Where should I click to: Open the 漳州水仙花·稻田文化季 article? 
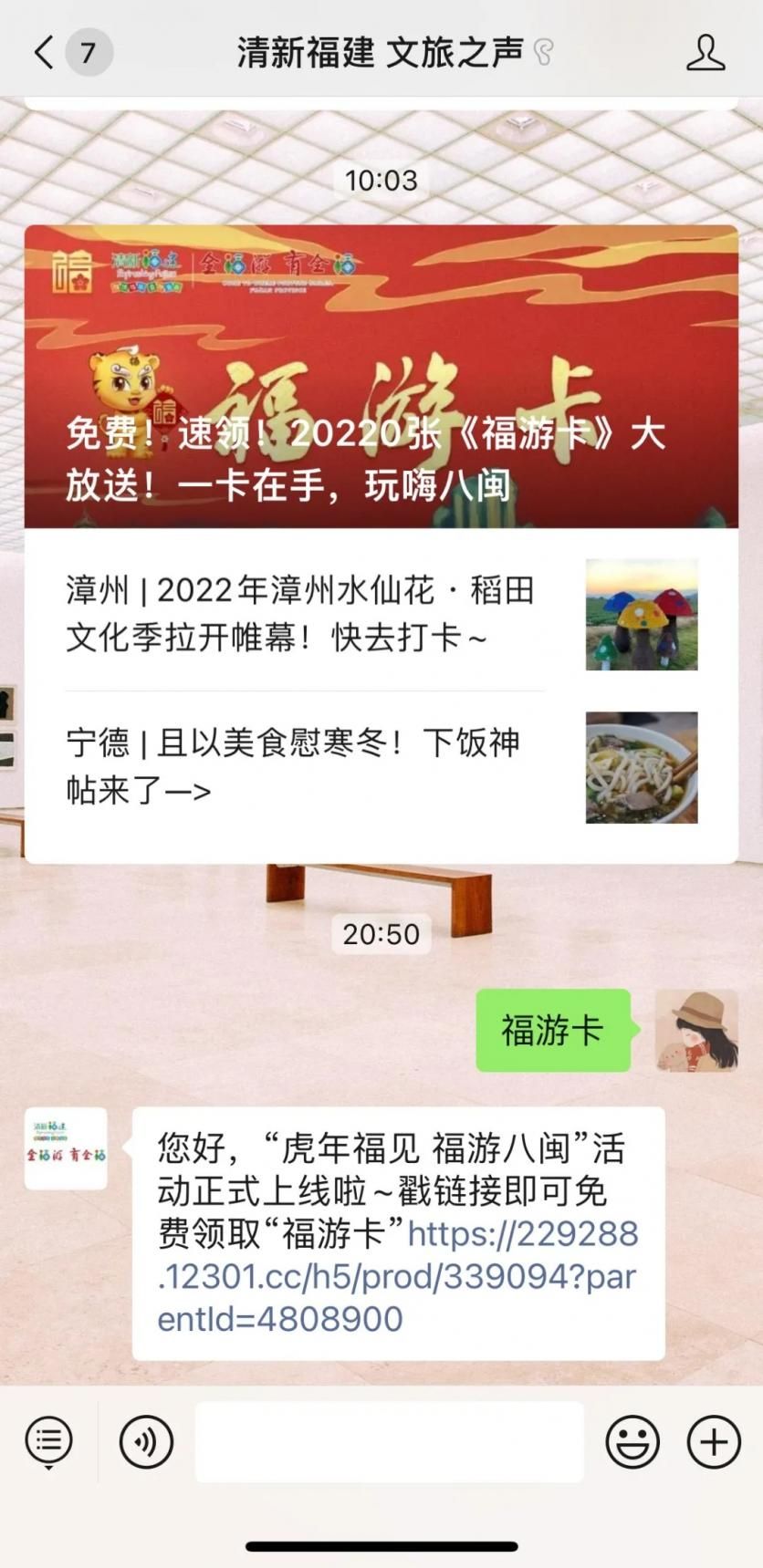(x=381, y=614)
